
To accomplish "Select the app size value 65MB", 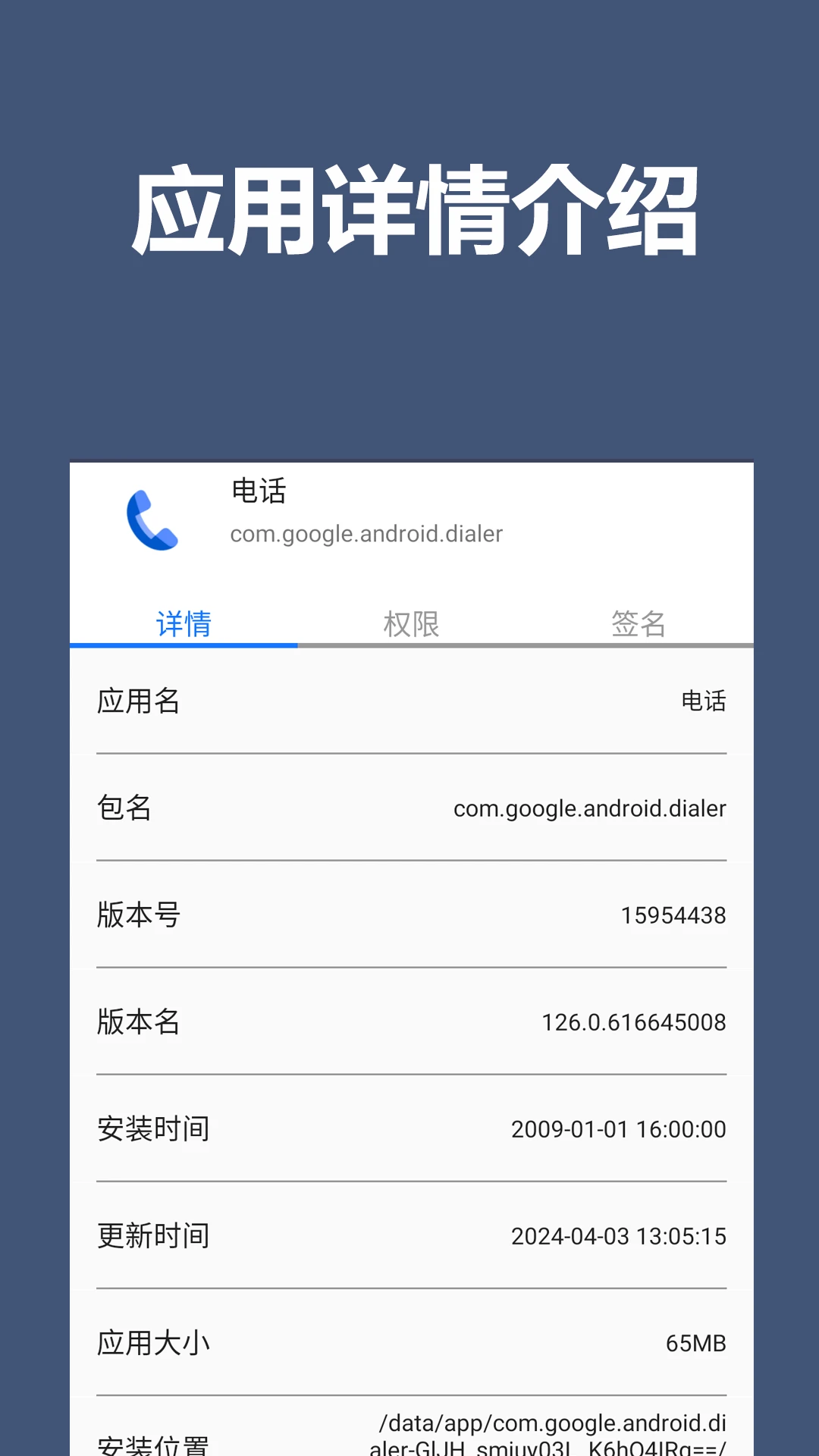I will (x=695, y=1342).
